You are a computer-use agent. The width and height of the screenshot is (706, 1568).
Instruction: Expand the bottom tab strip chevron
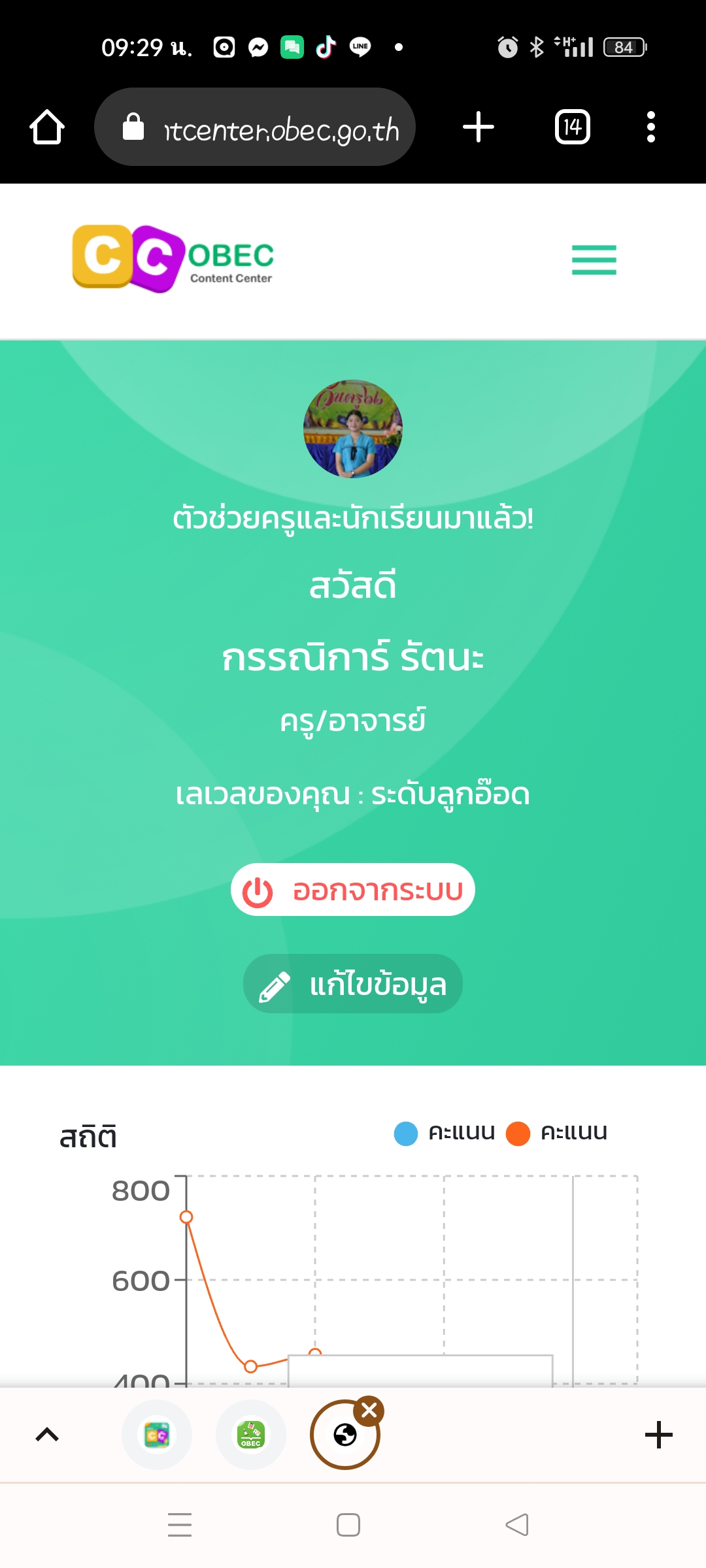point(47,1435)
